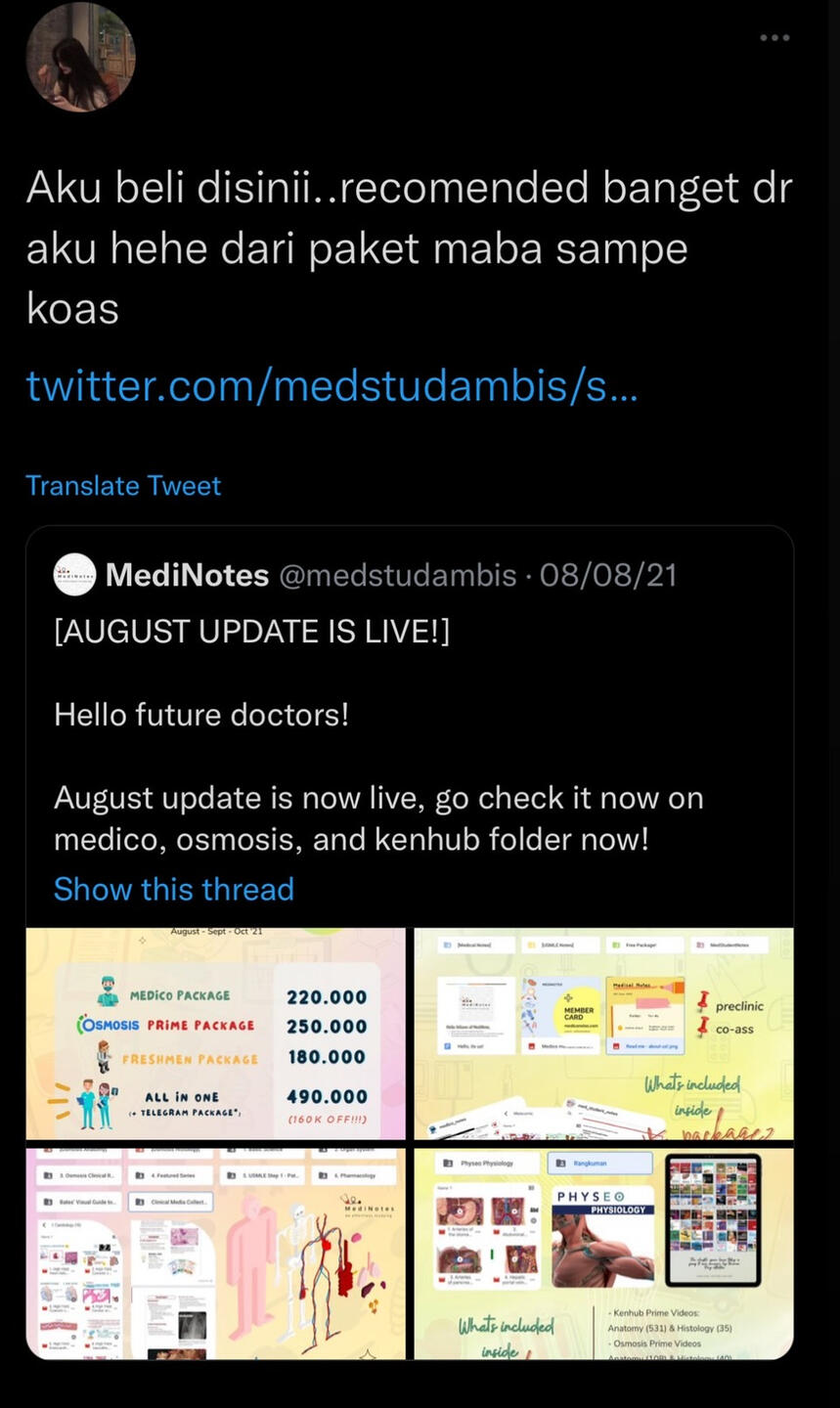Open the Physeo Physiology image
Screen dimensions: 840x1408
[x=603, y=1254]
